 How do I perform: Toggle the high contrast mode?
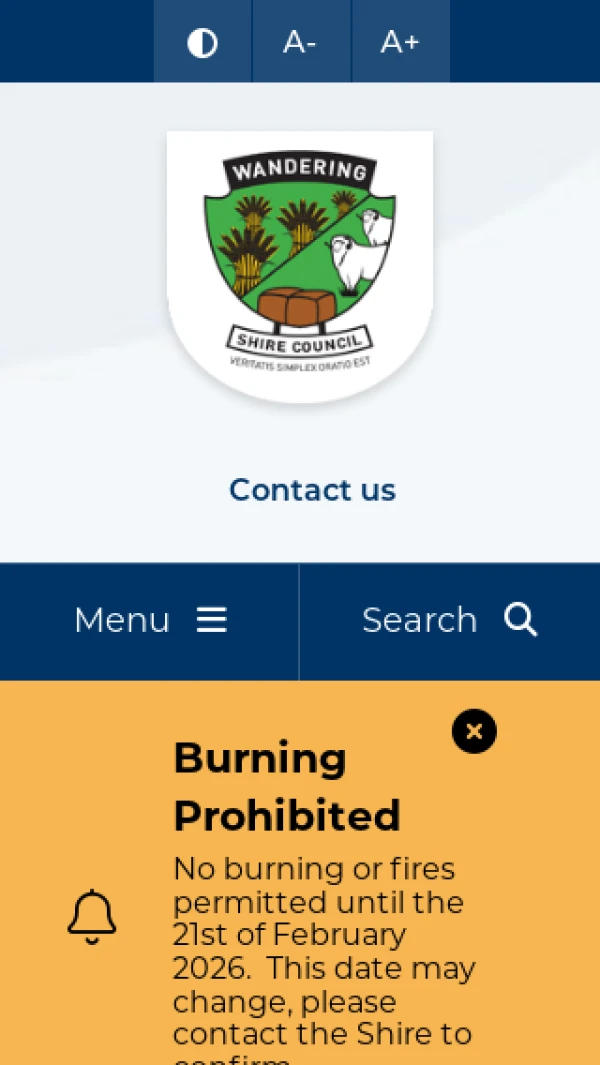202,42
